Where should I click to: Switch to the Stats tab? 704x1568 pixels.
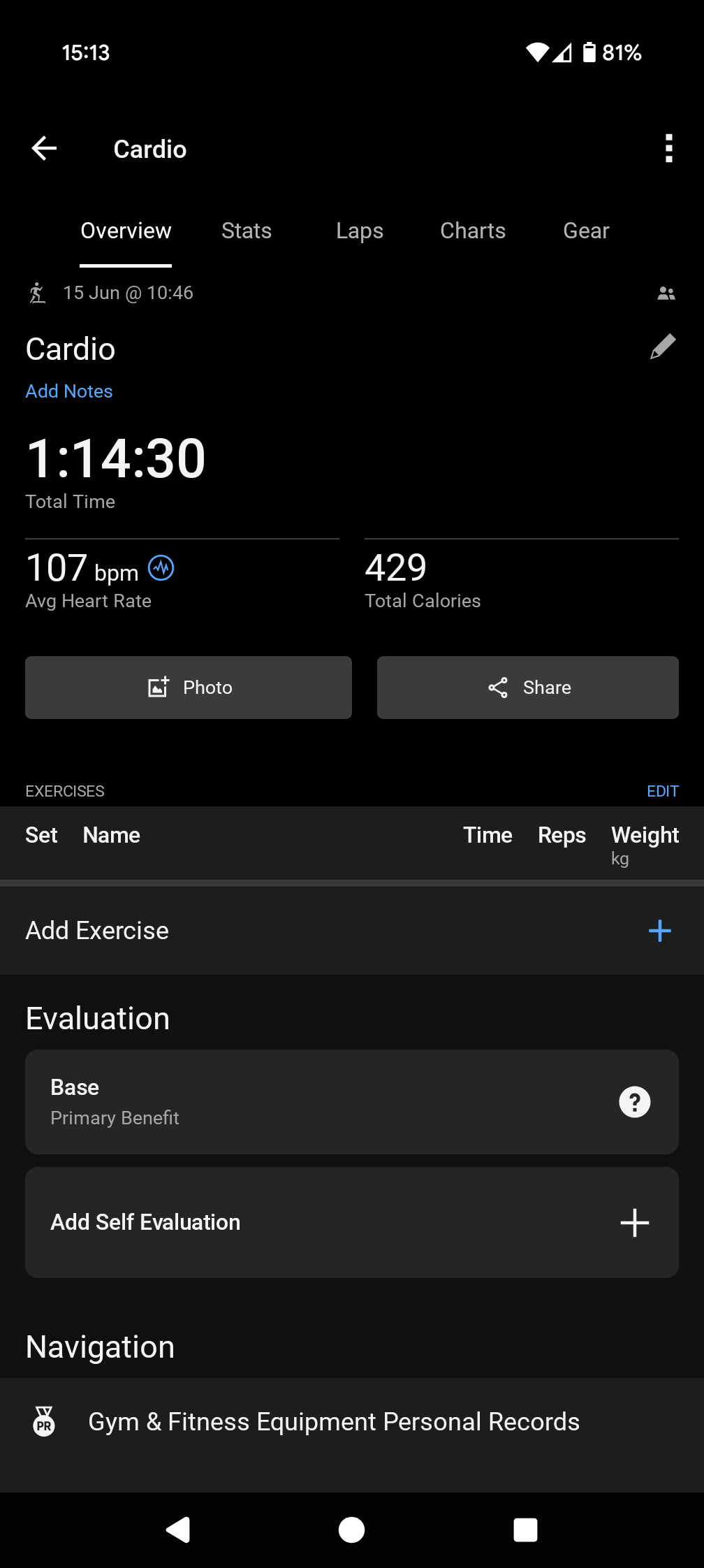click(247, 231)
